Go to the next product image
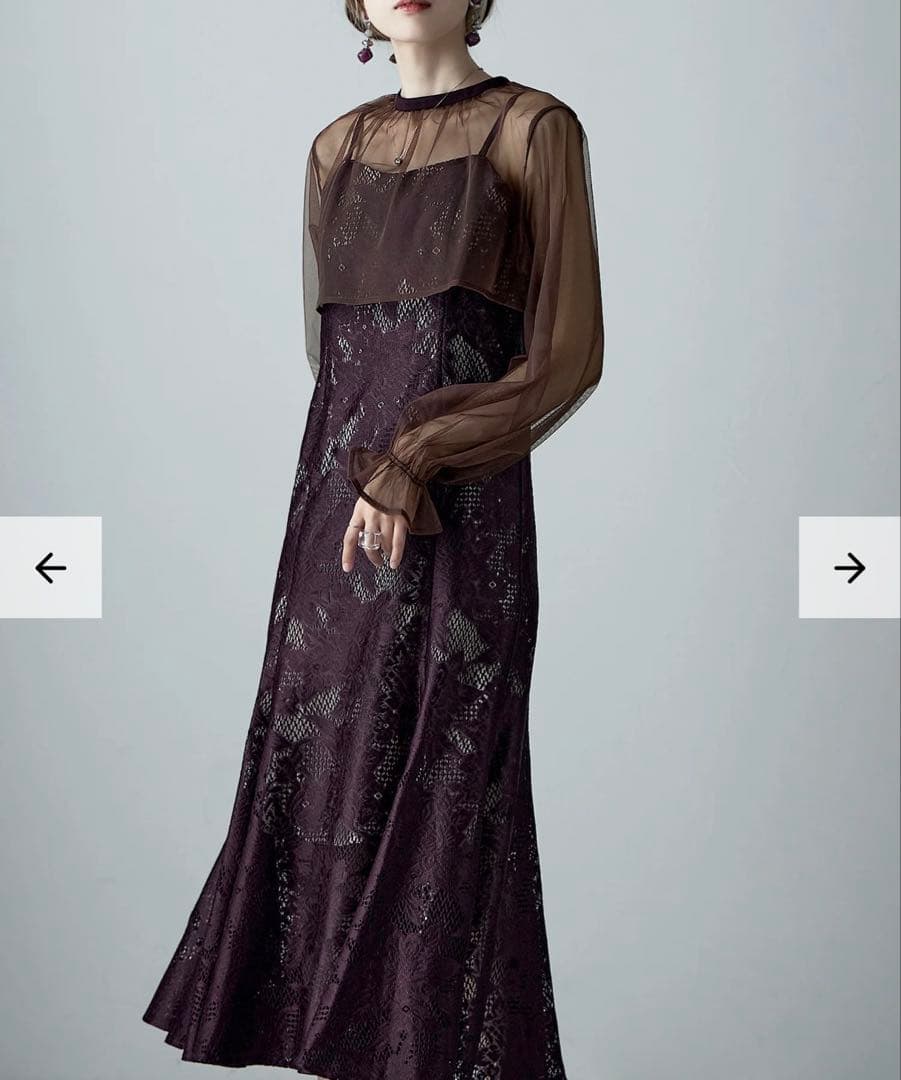This screenshot has height=1080, width=901. [849, 567]
